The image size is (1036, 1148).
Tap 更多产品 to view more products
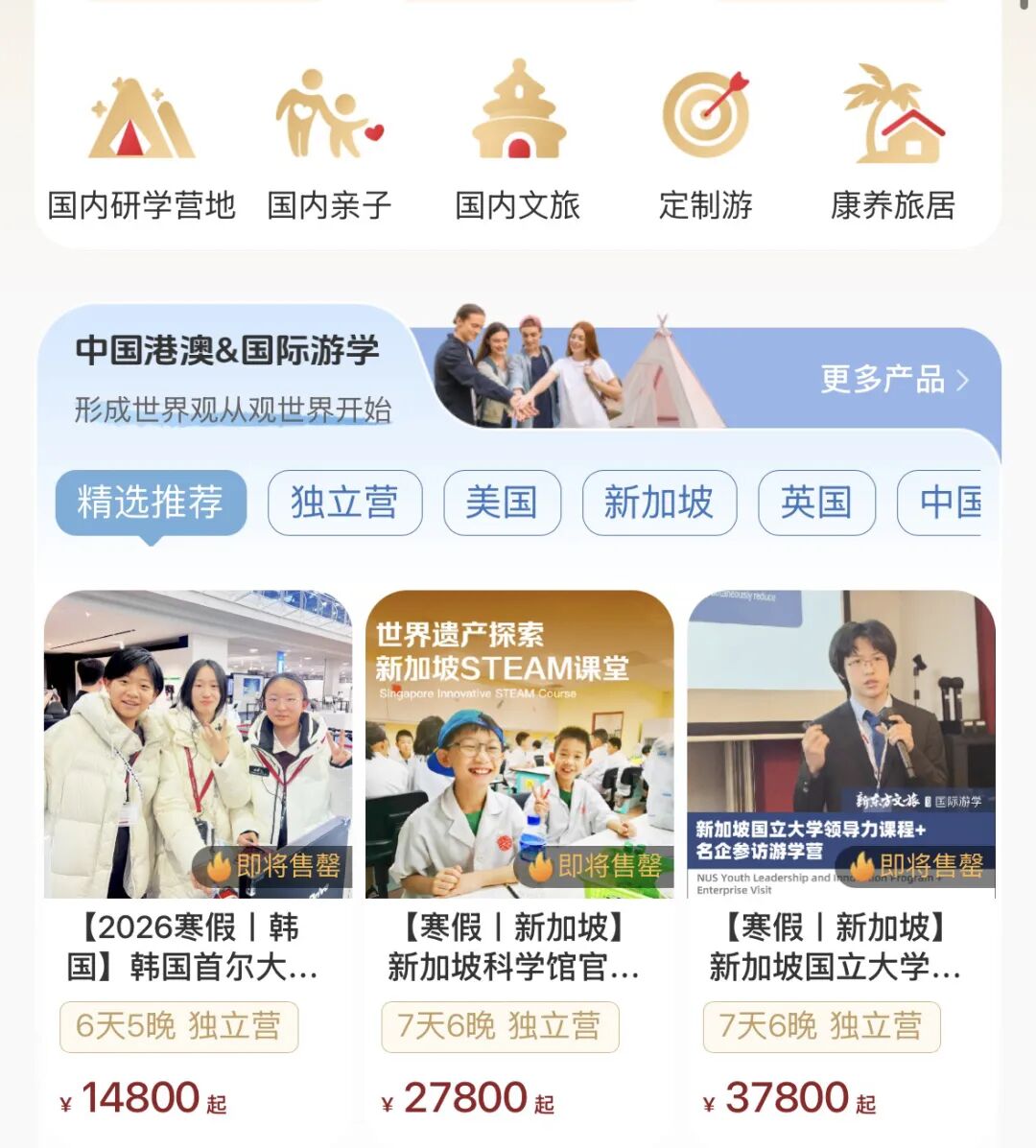(x=894, y=380)
